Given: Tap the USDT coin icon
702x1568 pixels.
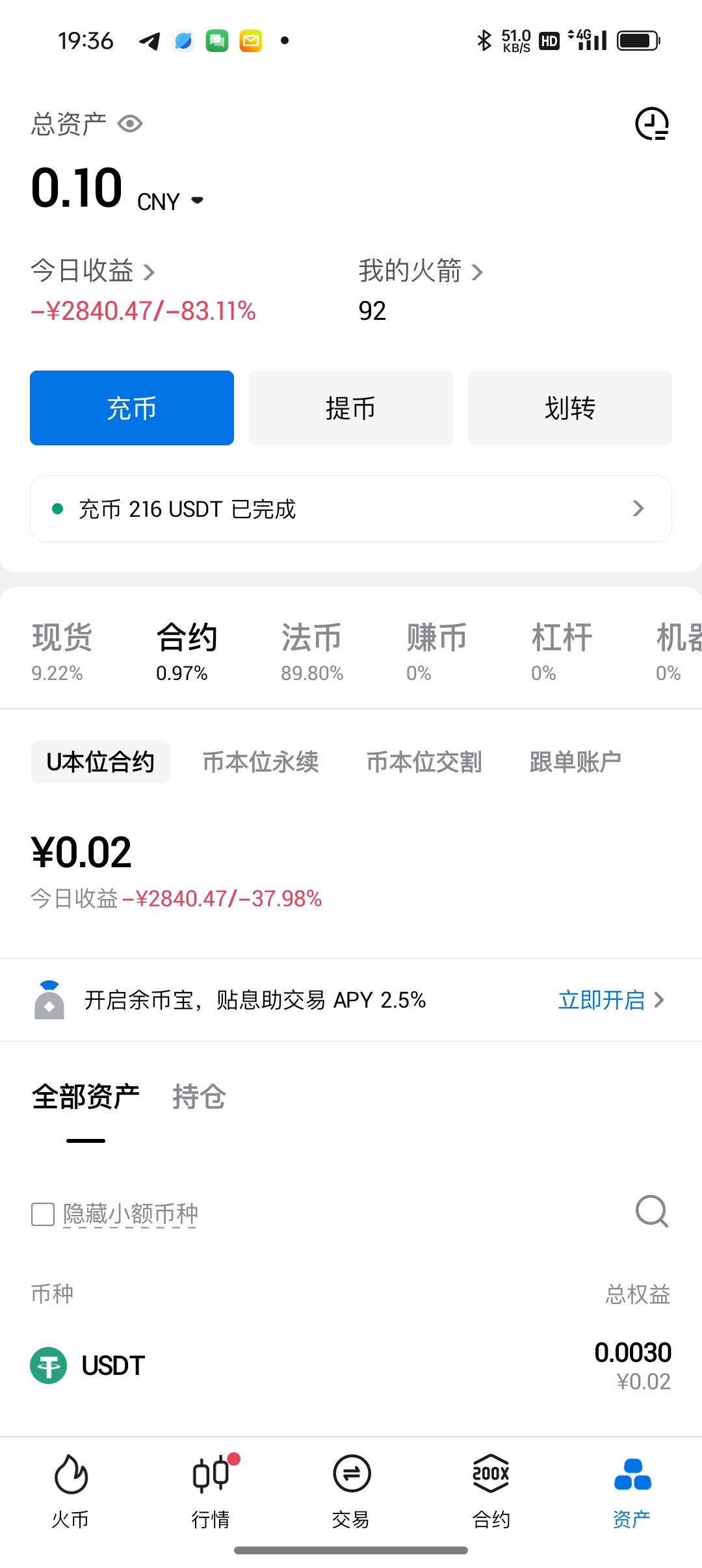Looking at the screenshot, I should pos(49,1365).
